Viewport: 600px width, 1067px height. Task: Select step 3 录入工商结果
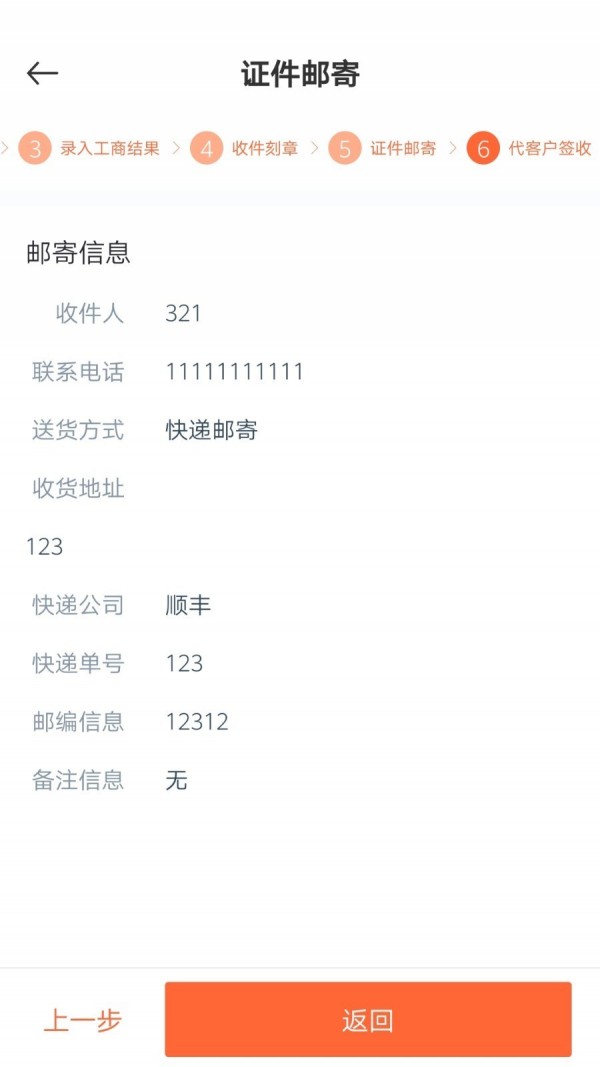point(90,149)
